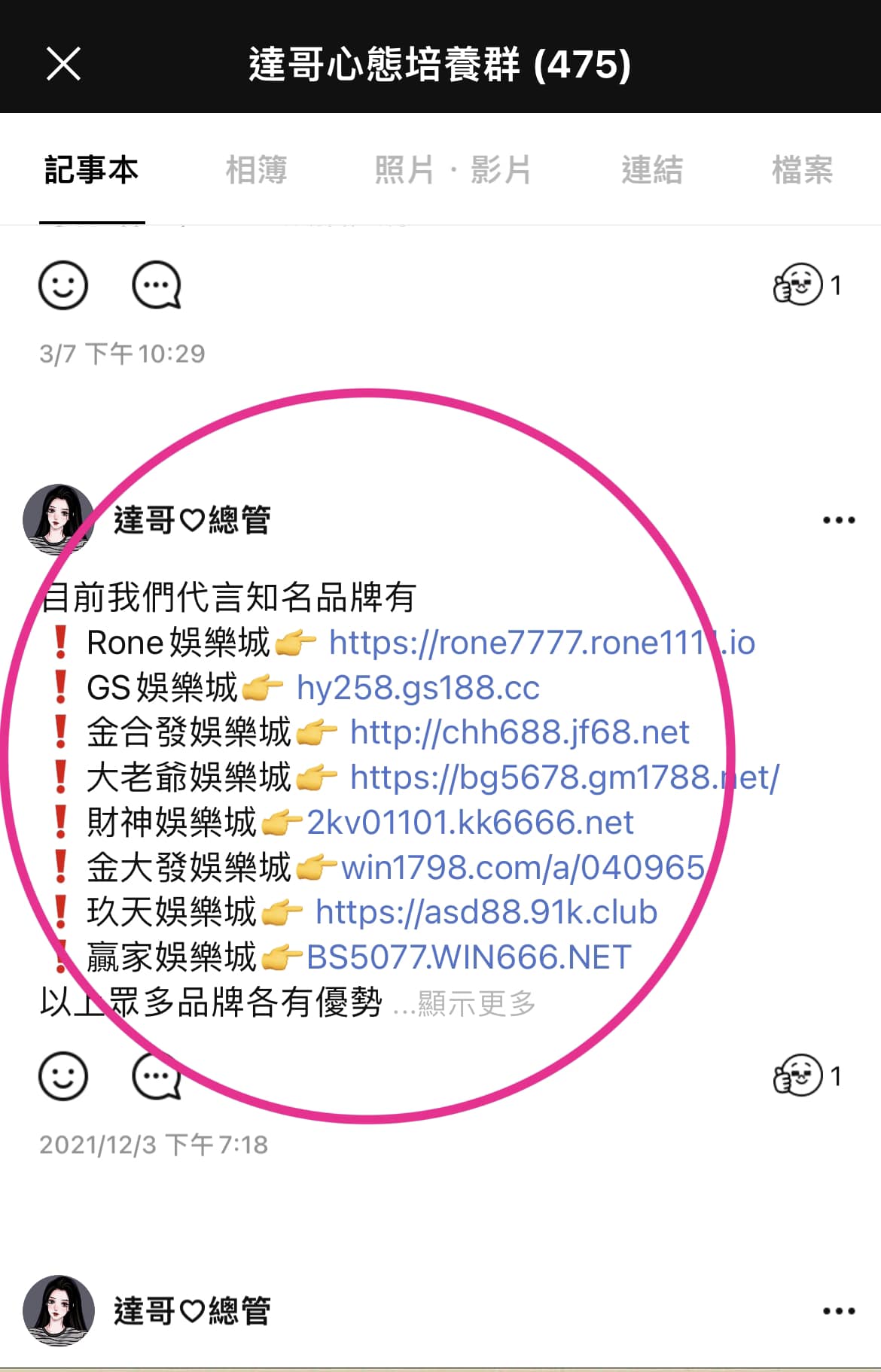
Task: View reactions on the 2021/12/3 post
Action: (807, 1076)
